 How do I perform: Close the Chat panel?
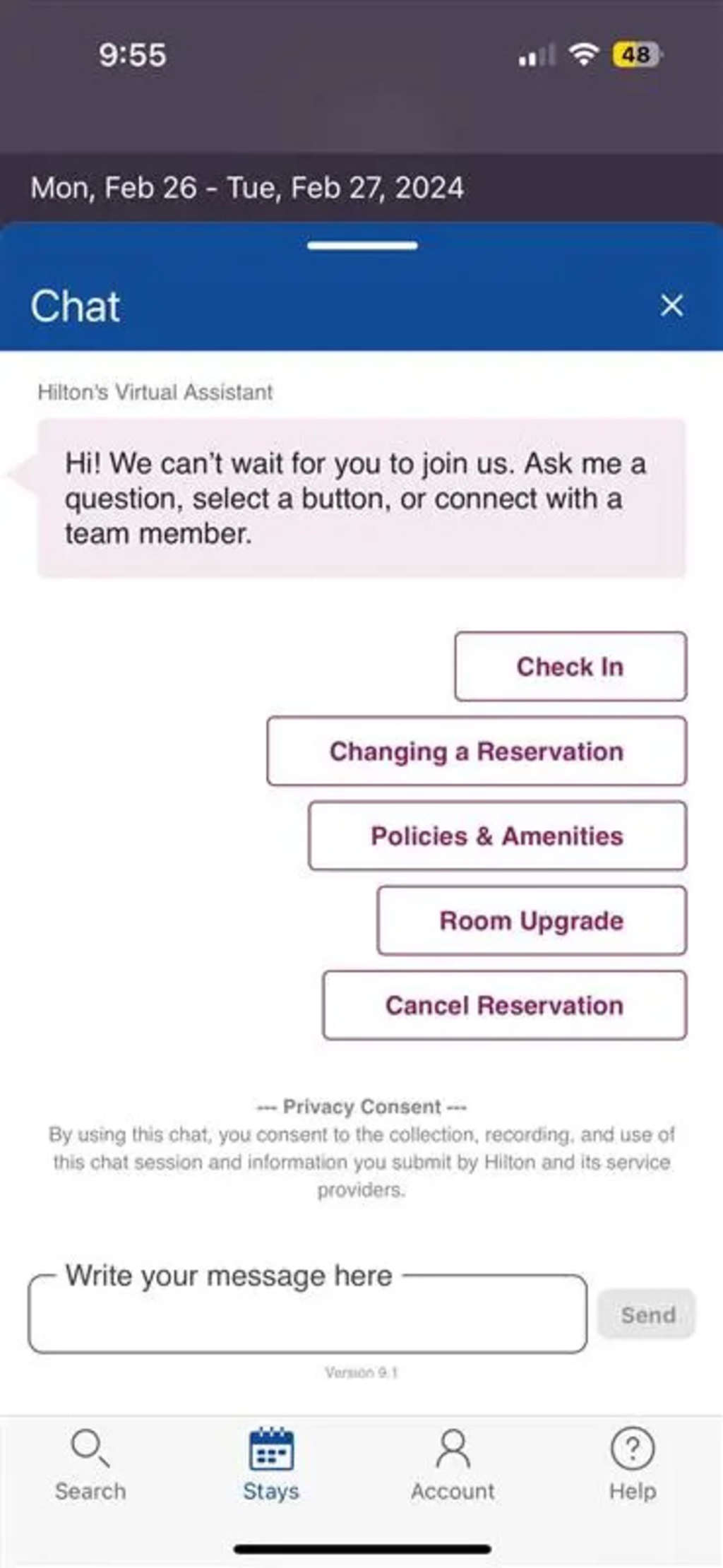(x=671, y=305)
